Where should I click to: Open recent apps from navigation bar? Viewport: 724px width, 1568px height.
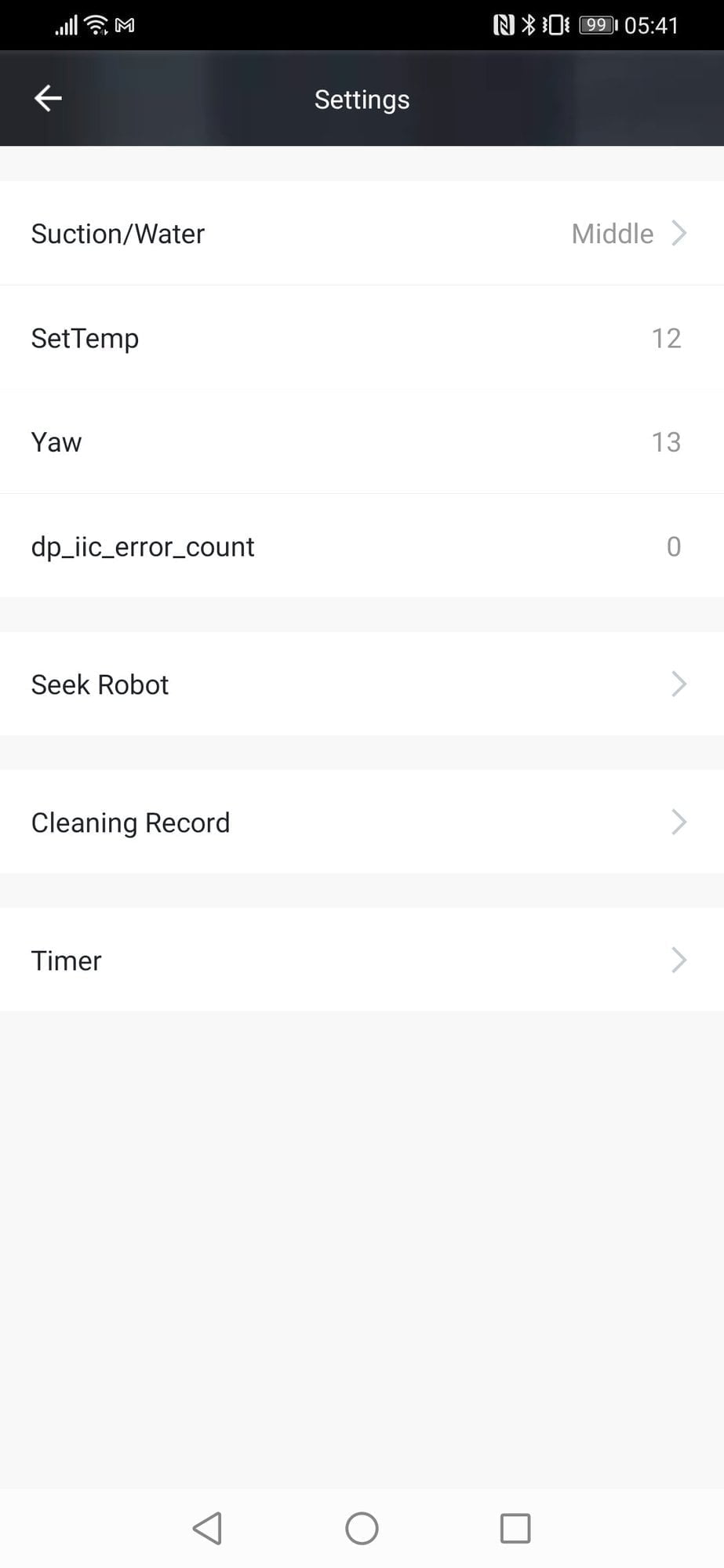tap(515, 1528)
